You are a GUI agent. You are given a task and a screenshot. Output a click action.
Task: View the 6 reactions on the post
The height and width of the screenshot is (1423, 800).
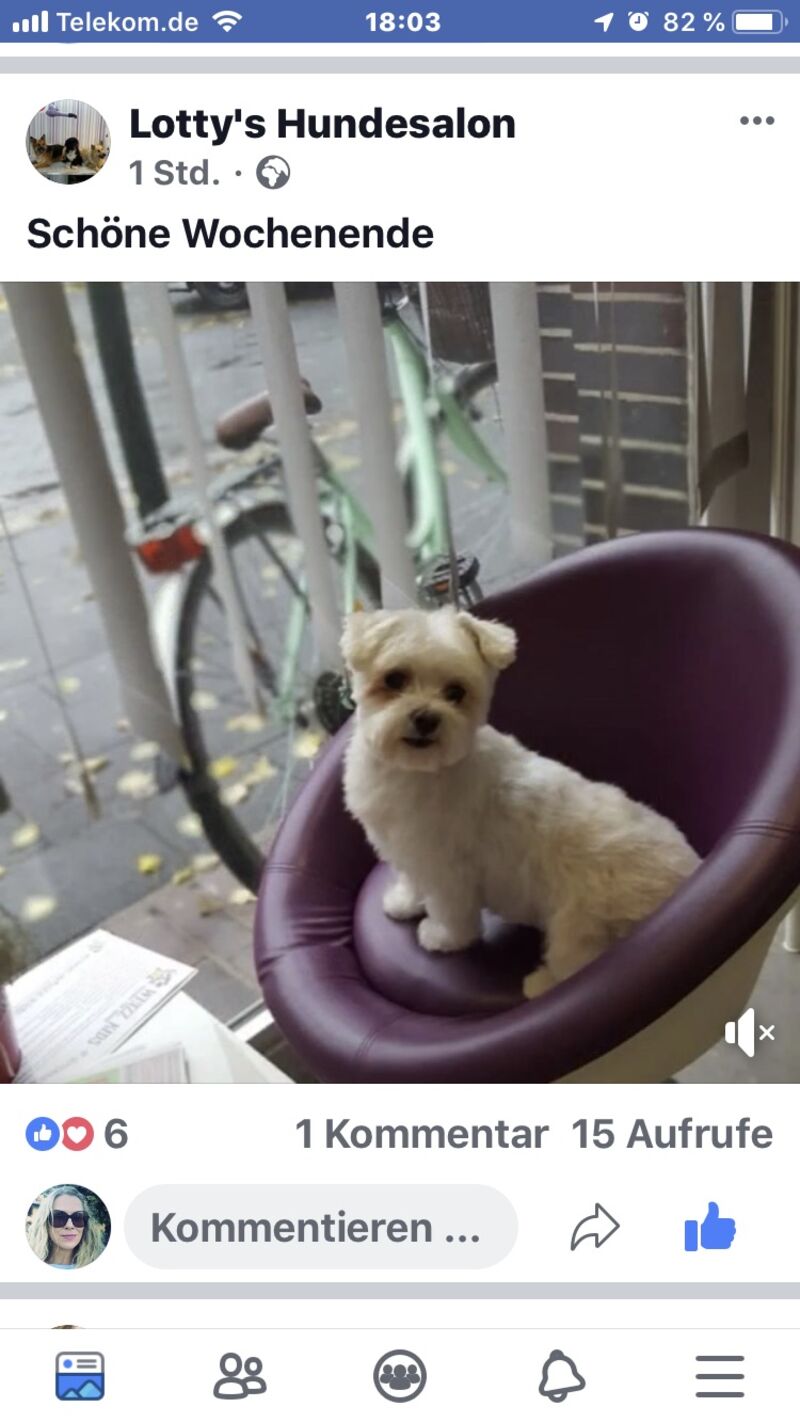click(x=77, y=1134)
